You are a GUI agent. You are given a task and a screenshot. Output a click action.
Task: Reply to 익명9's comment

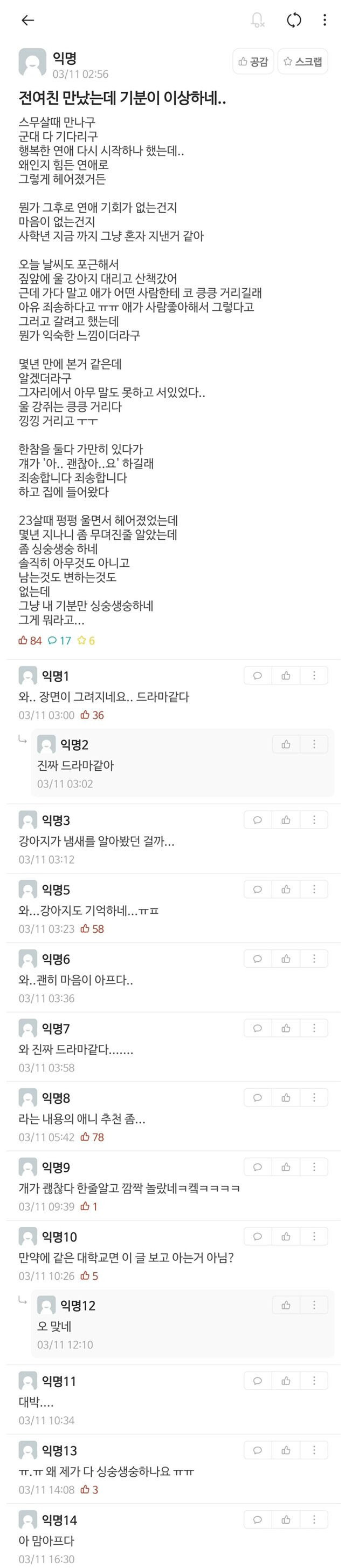(258, 1167)
